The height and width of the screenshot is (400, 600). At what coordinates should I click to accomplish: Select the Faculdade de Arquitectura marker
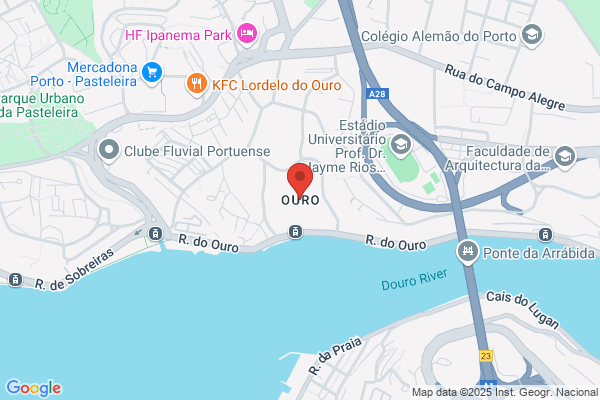click(x=565, y=157)
